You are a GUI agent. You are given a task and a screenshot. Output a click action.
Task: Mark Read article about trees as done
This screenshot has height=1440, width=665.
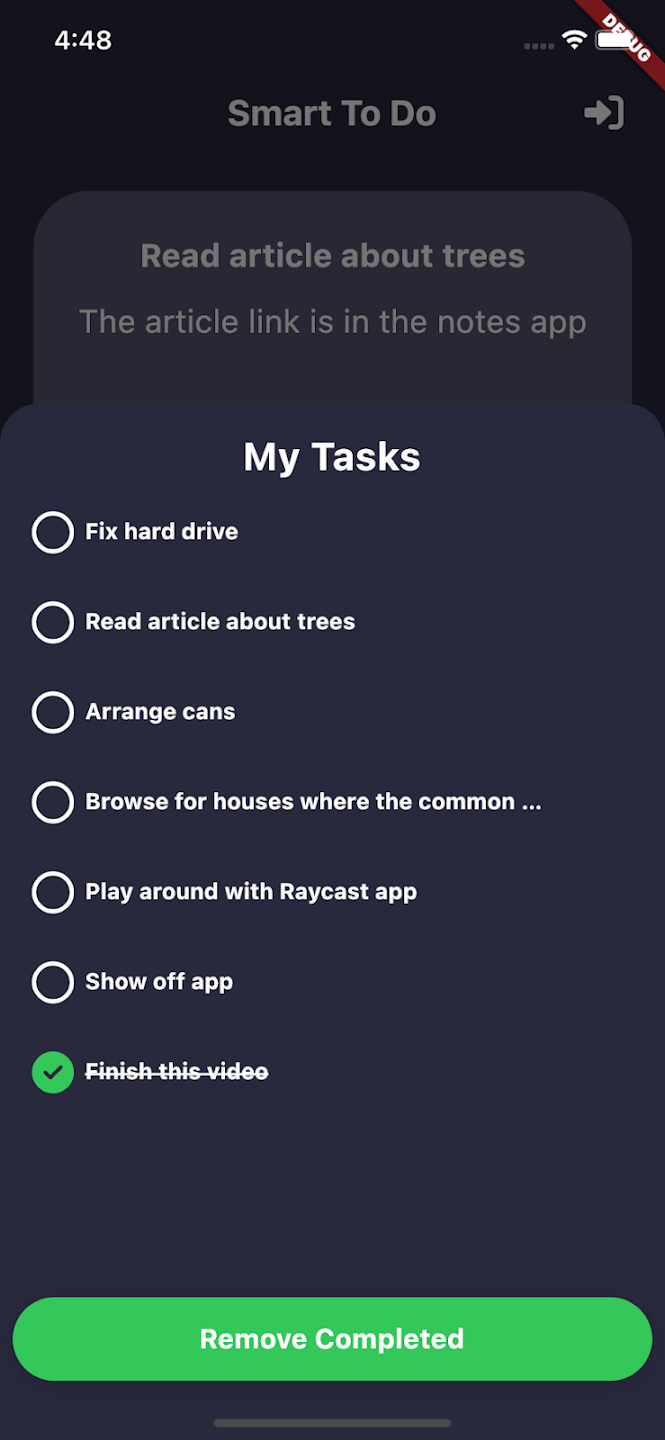click(53, 622)
